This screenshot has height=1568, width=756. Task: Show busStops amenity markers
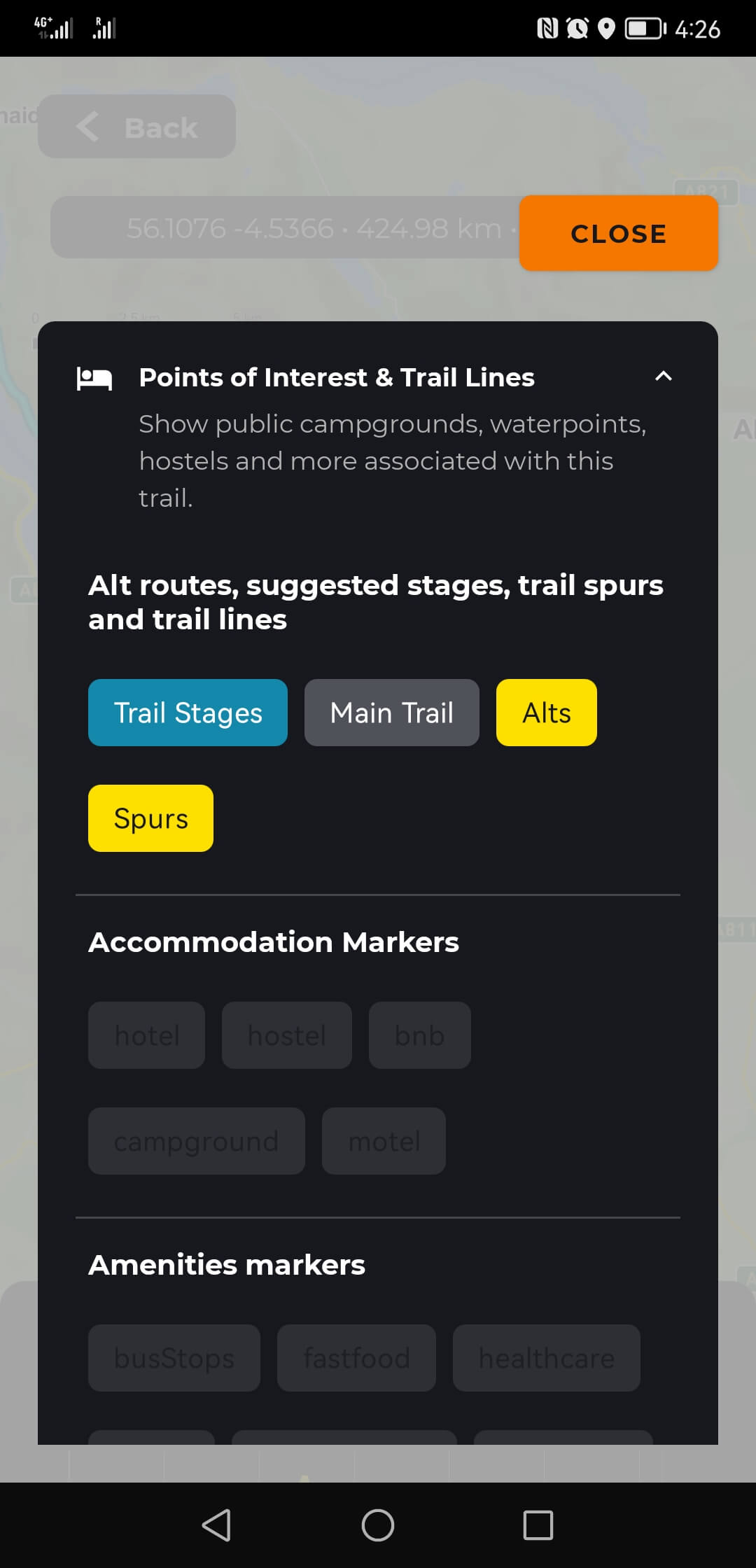pyautogui.click(x=174, y=1358)
